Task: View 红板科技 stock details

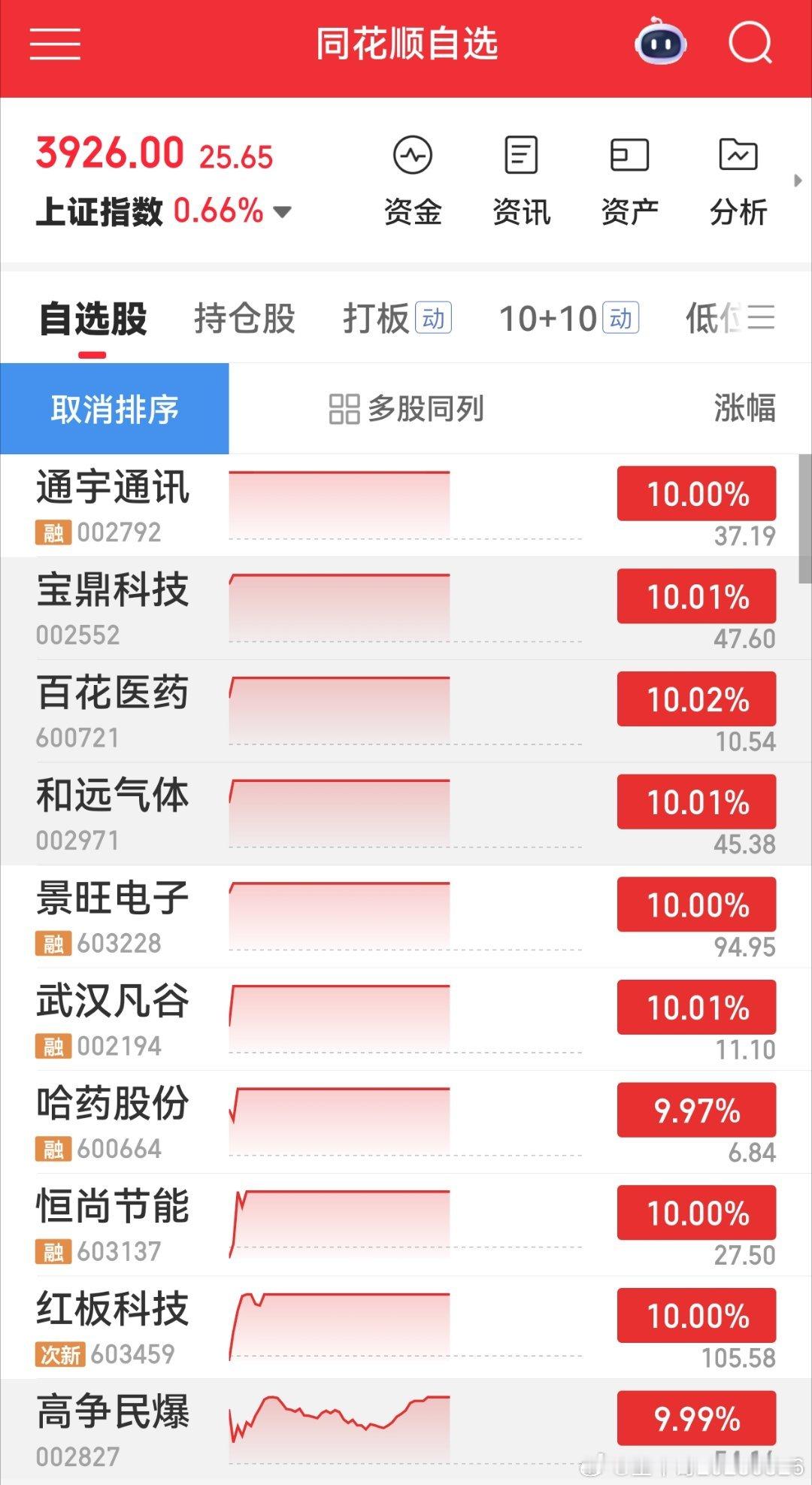Action: [406, 1327]
